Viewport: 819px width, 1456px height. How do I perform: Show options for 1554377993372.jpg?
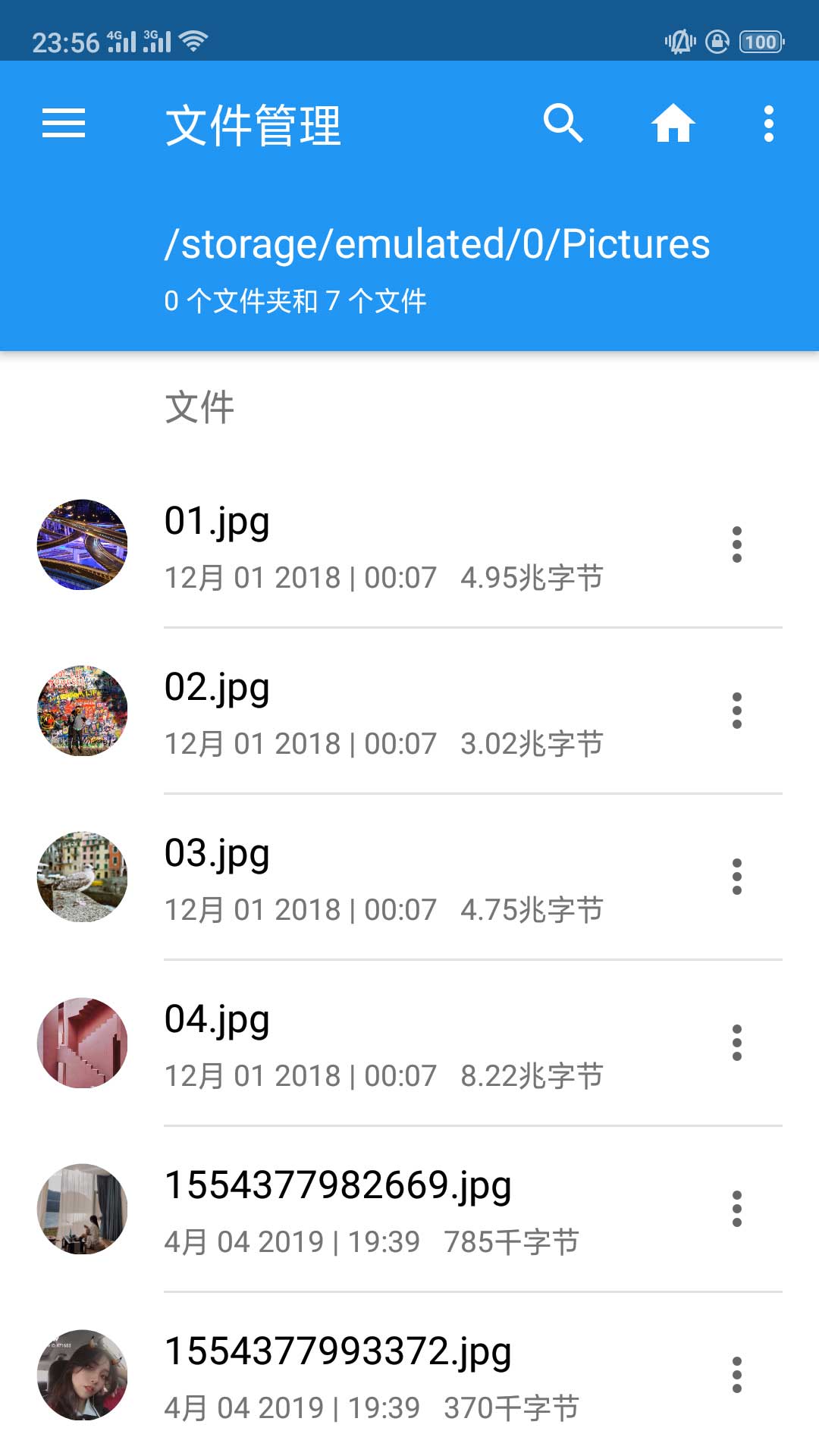coord(736,1375)
